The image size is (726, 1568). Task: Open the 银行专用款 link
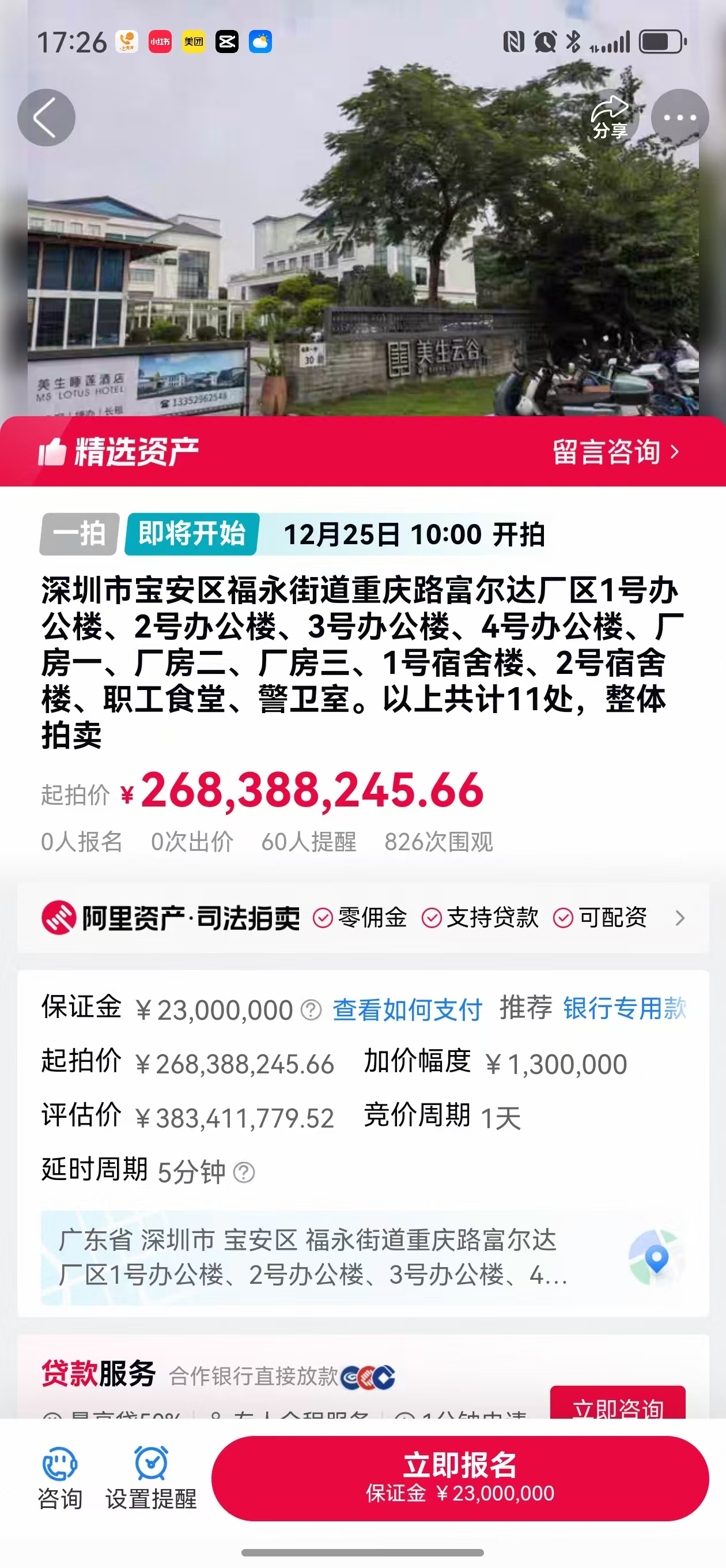pos(624,1009)
